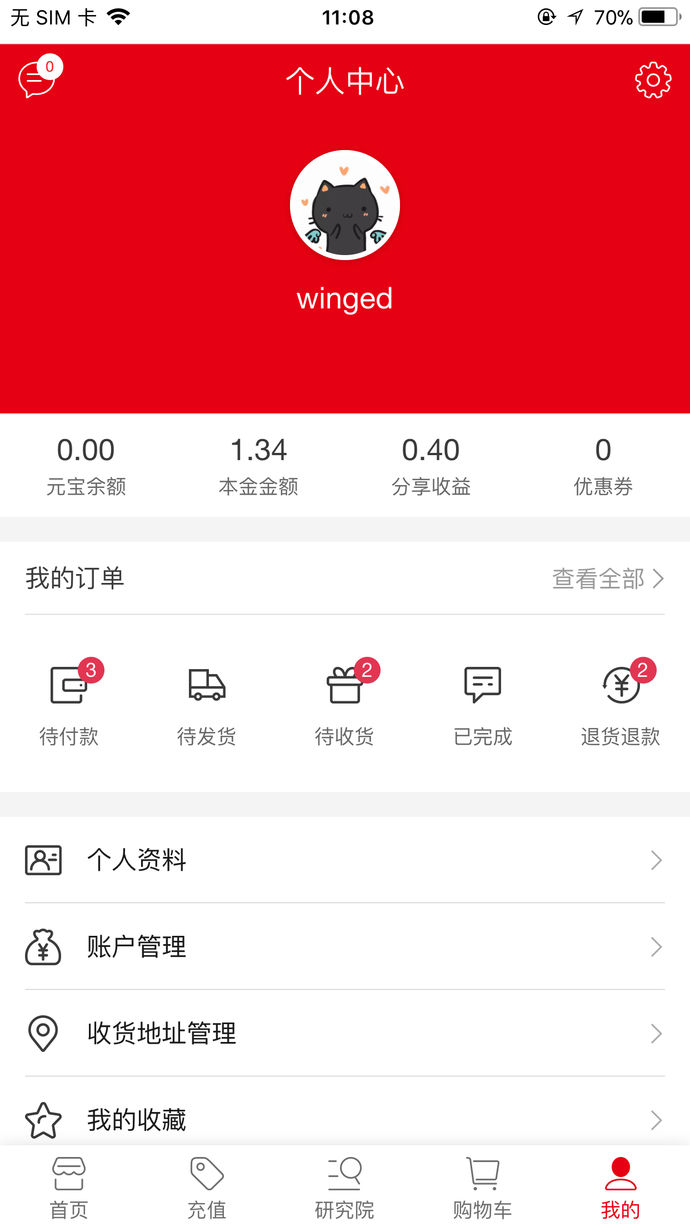Image resolution: width=690 pixels, height=1227 pixels.
Task: Open 我的收藏 favorites row
Action: [345, 1119]
